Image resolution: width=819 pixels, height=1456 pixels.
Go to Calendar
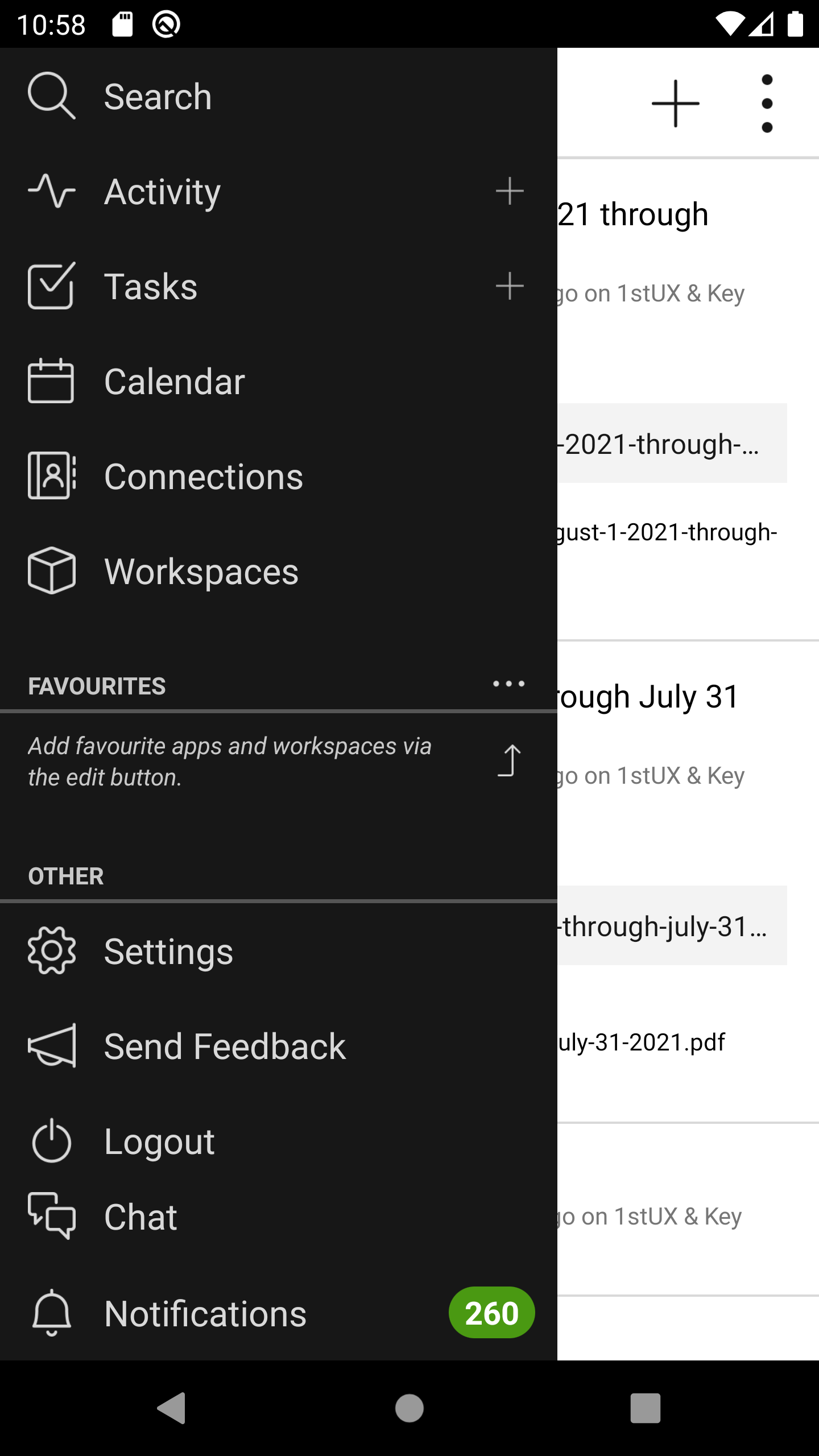tap(279, 381)
